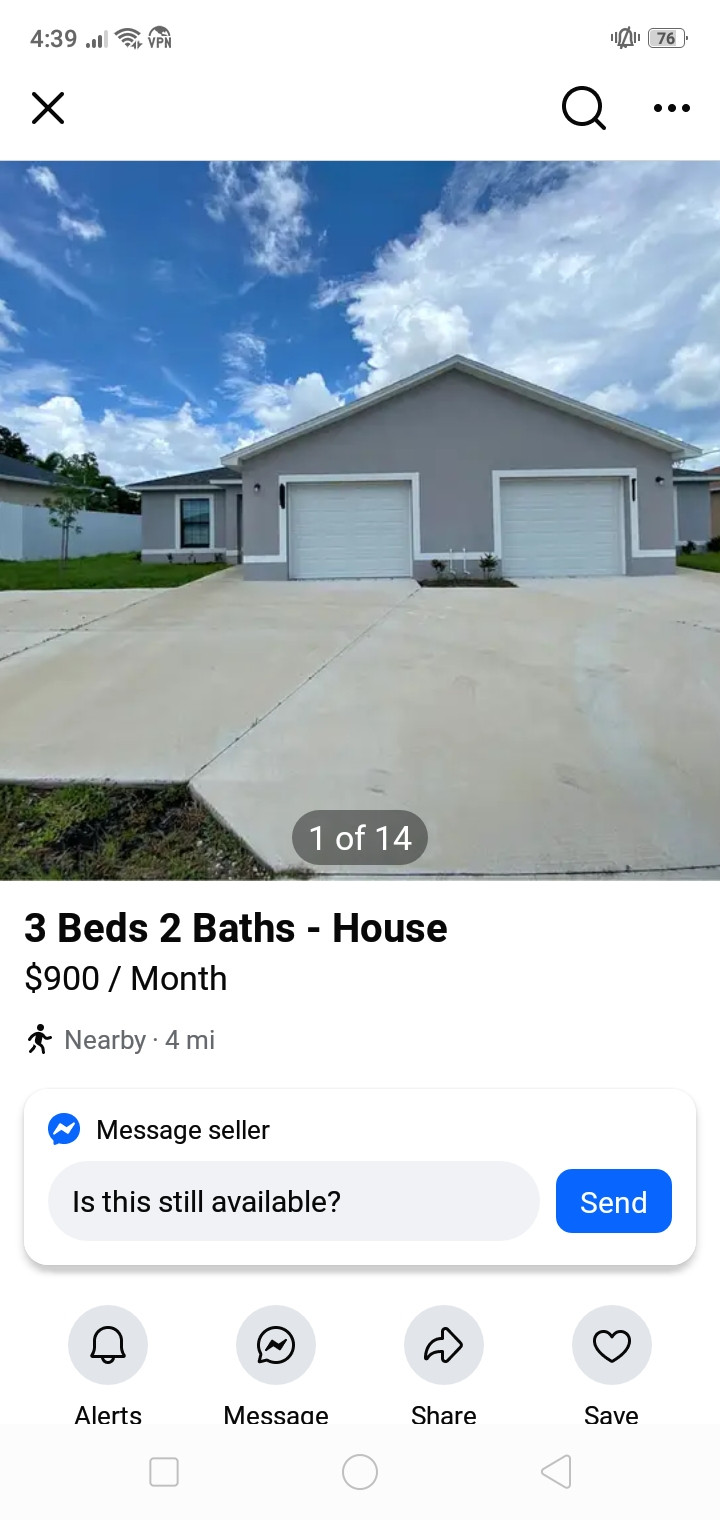Go to the system home screen
The width and height of the screenshot is (720, 1520).
tap(360, 1472)
